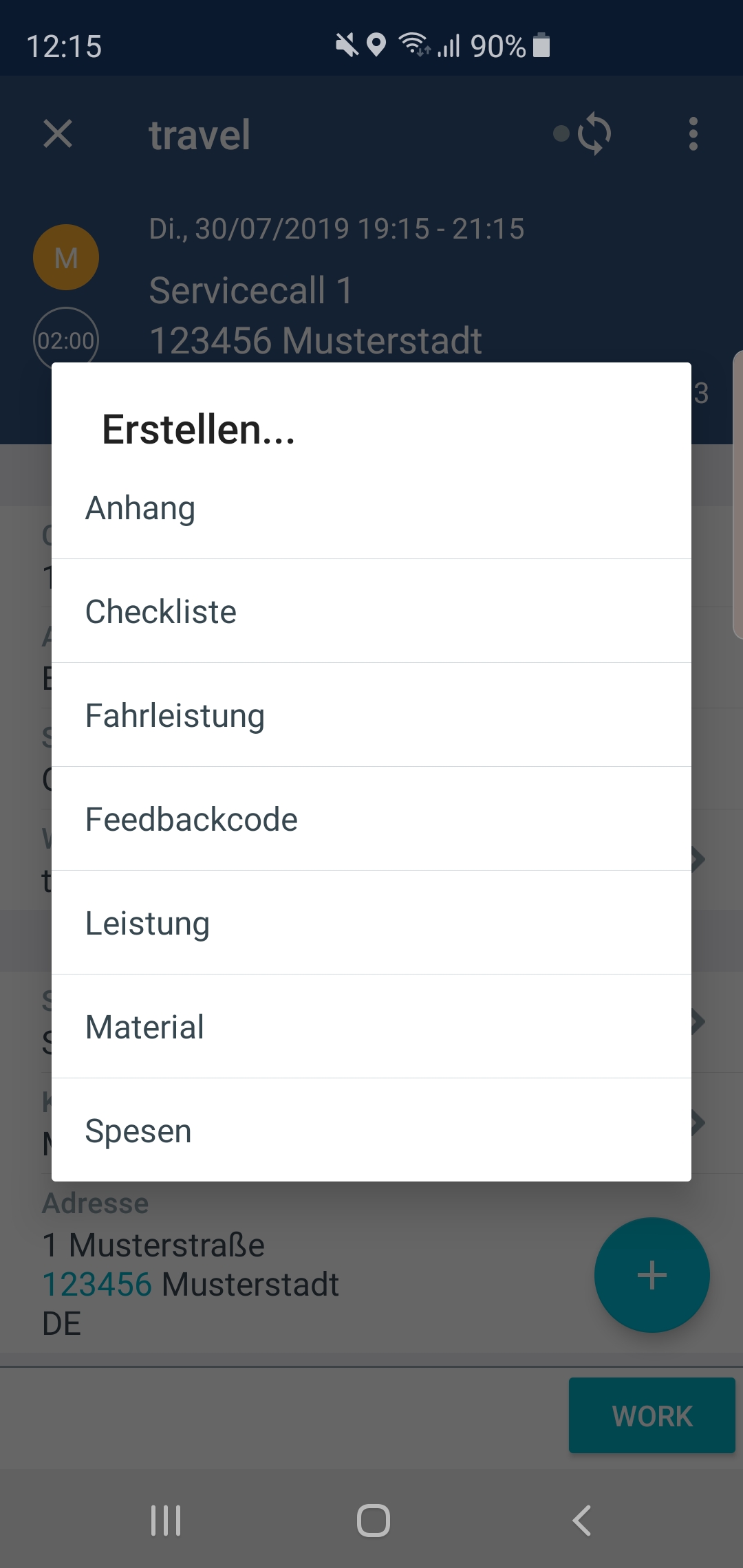
Task: Select Leistung in the dialog
Action: [371, 923]
